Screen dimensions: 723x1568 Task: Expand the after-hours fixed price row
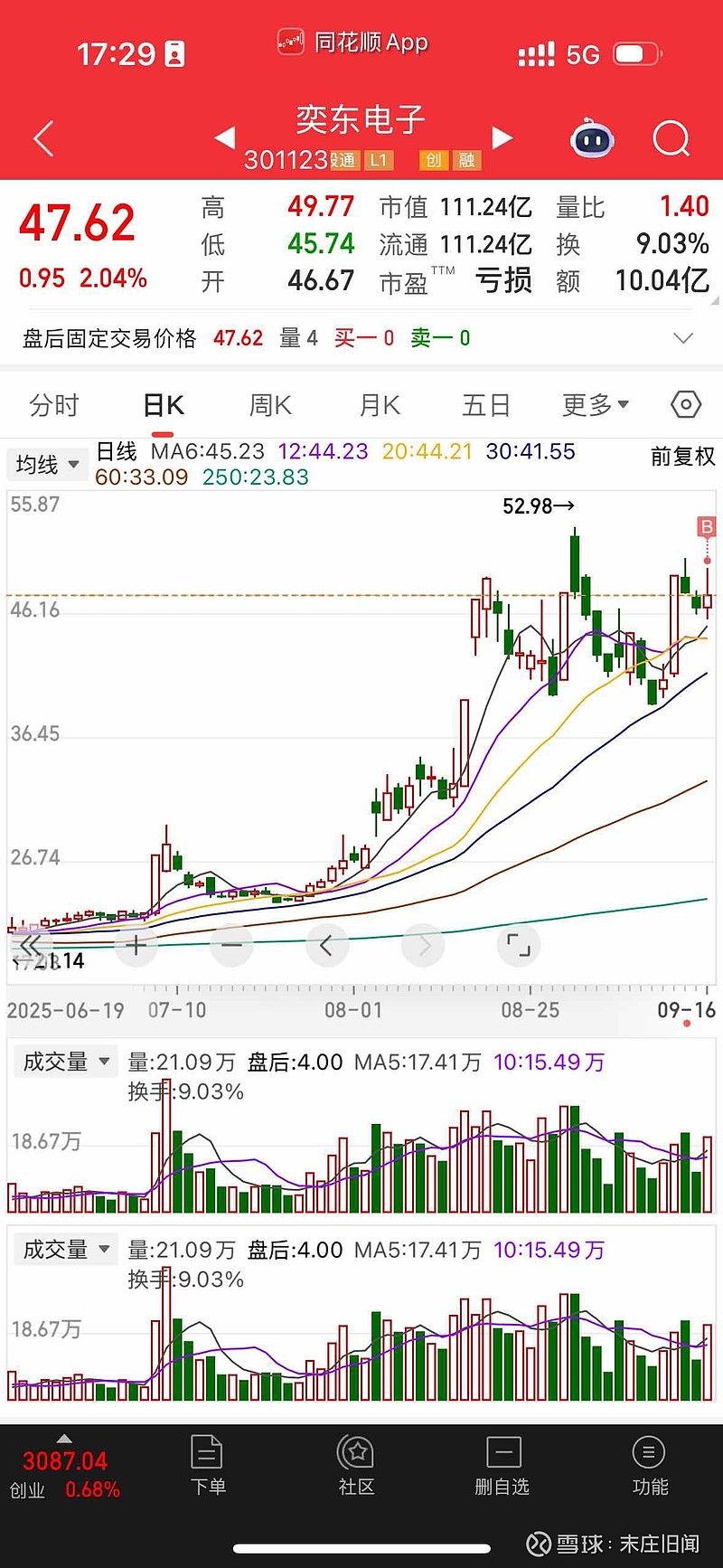pyautogui.click(x=683, y=338)
